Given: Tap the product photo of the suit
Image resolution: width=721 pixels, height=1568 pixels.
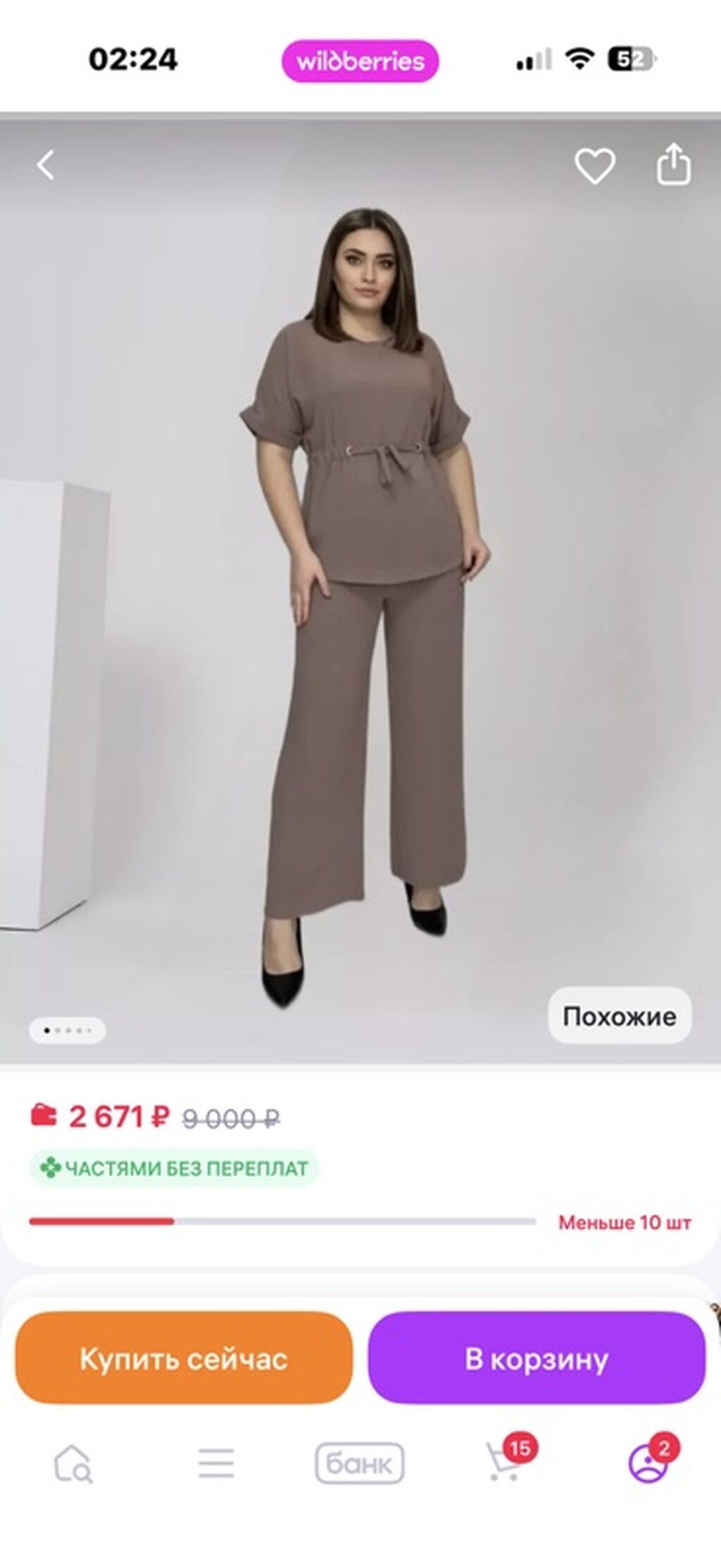Looking at the screenshot, I should pos(360,599).
